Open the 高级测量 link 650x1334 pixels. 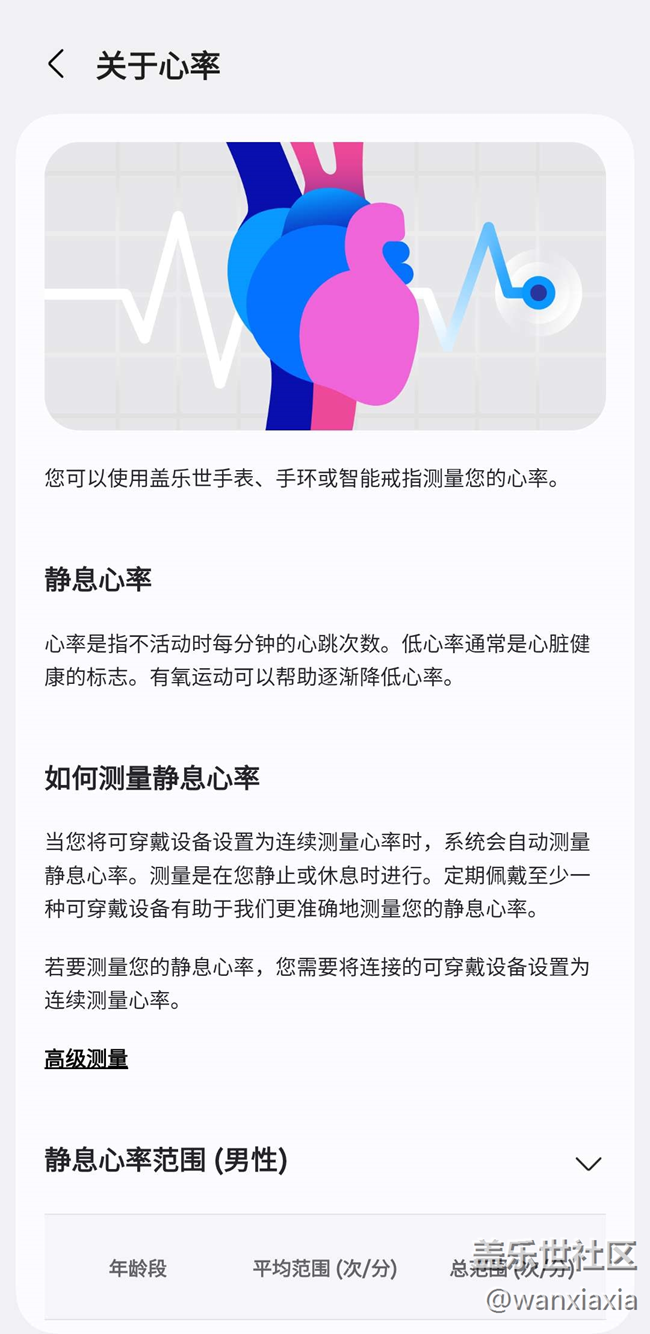pos(86,1058)
